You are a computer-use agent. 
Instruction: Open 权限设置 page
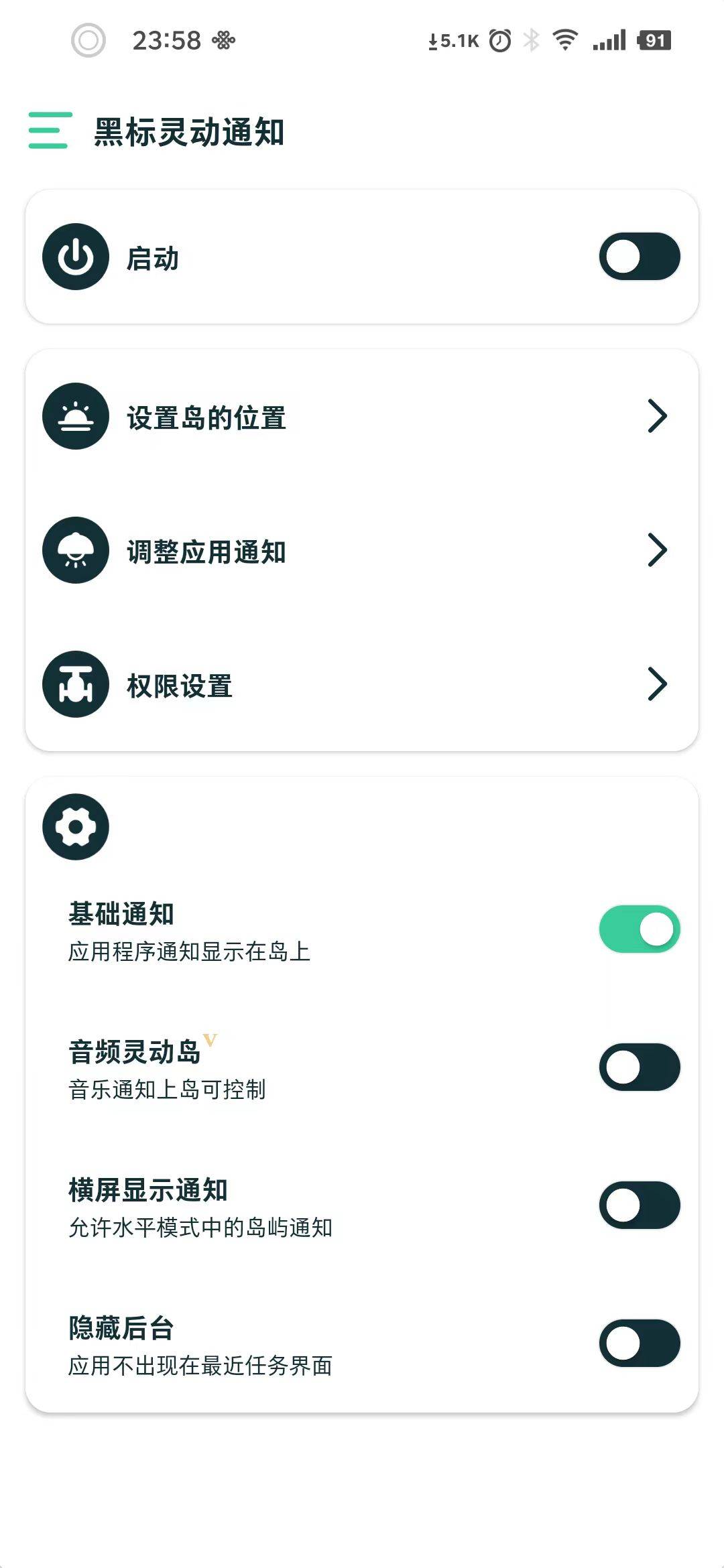362,684
